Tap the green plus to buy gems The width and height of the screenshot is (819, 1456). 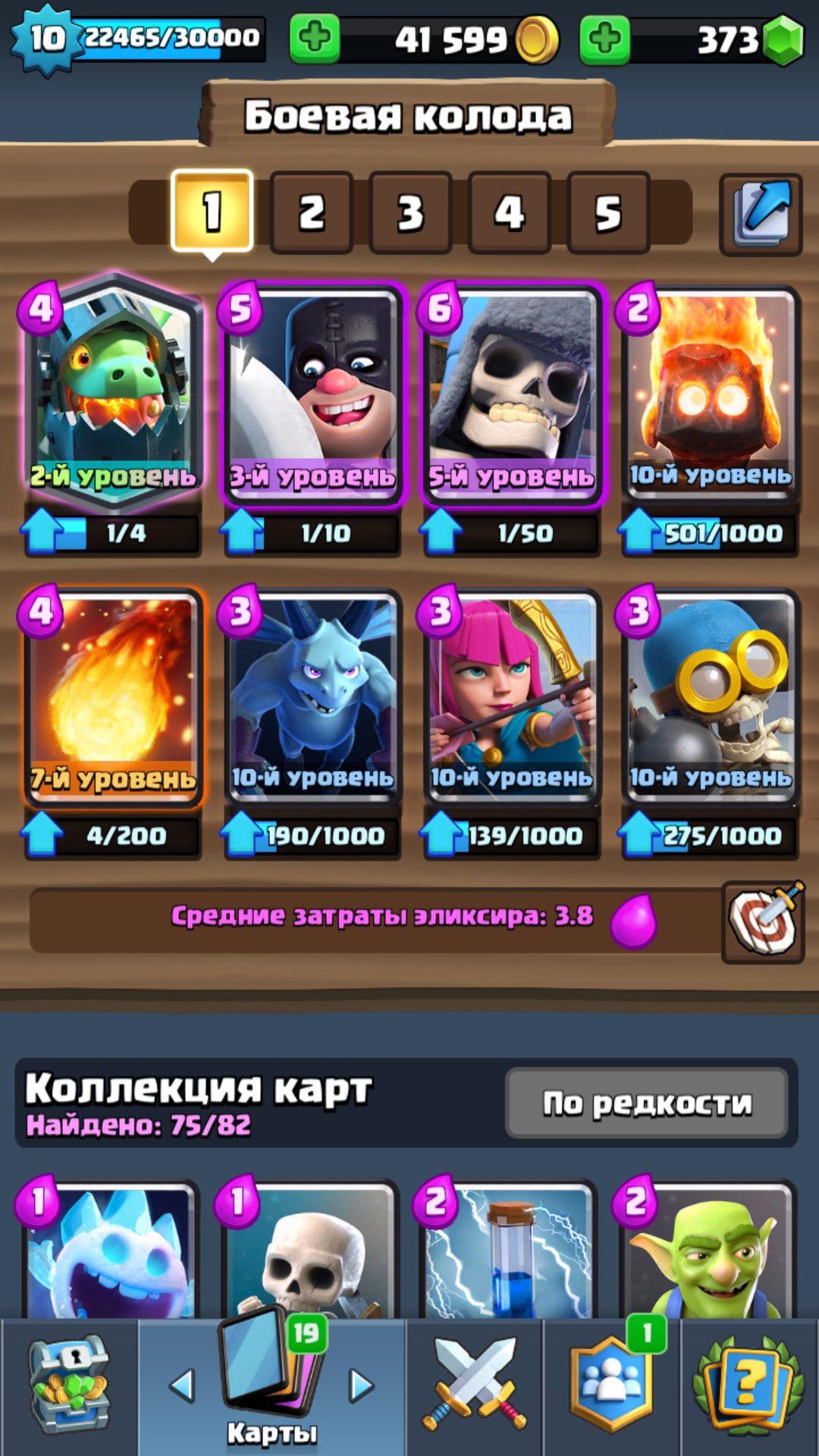point(604,39)
